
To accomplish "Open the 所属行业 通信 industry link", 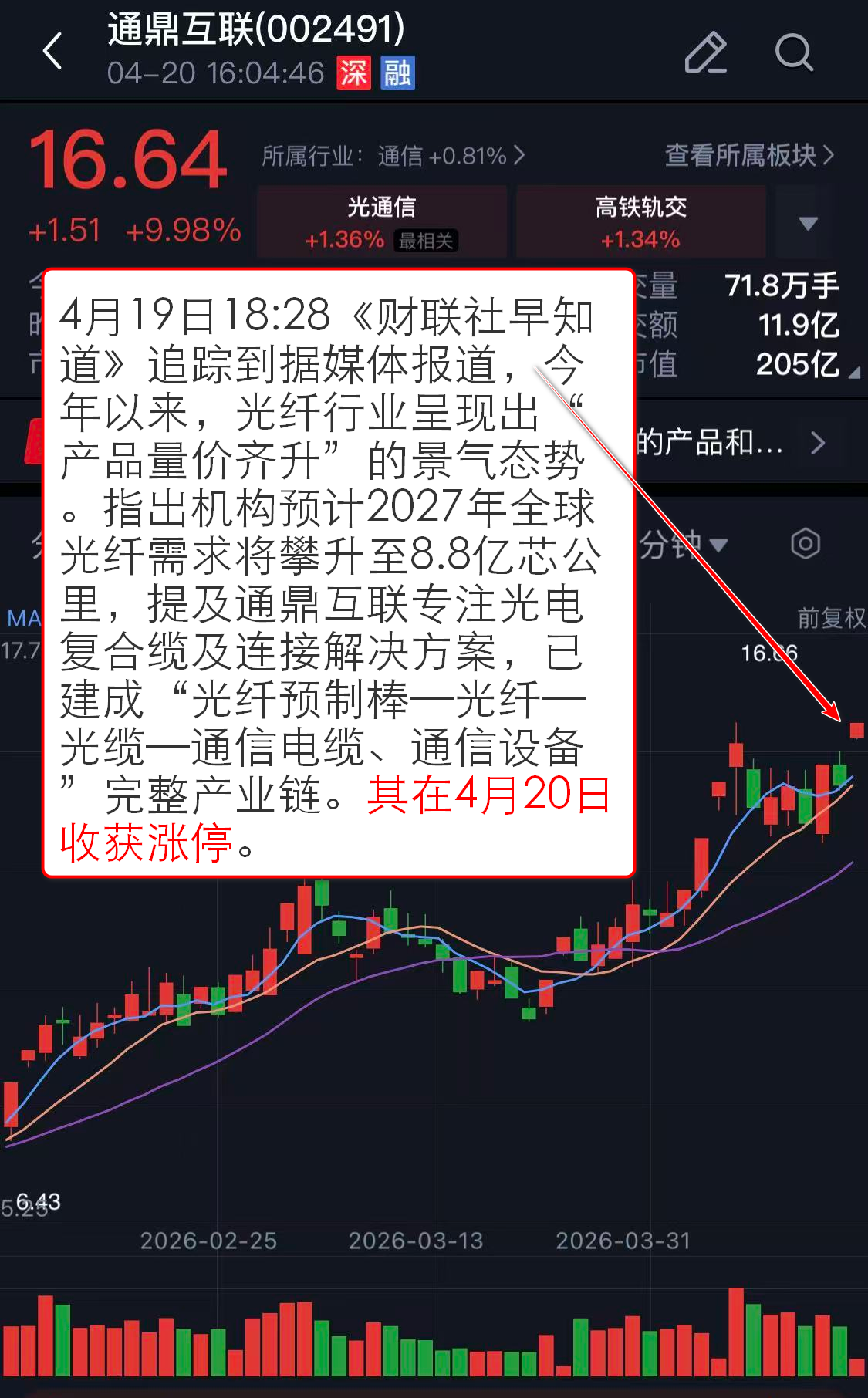I will [x=393, y=156].
